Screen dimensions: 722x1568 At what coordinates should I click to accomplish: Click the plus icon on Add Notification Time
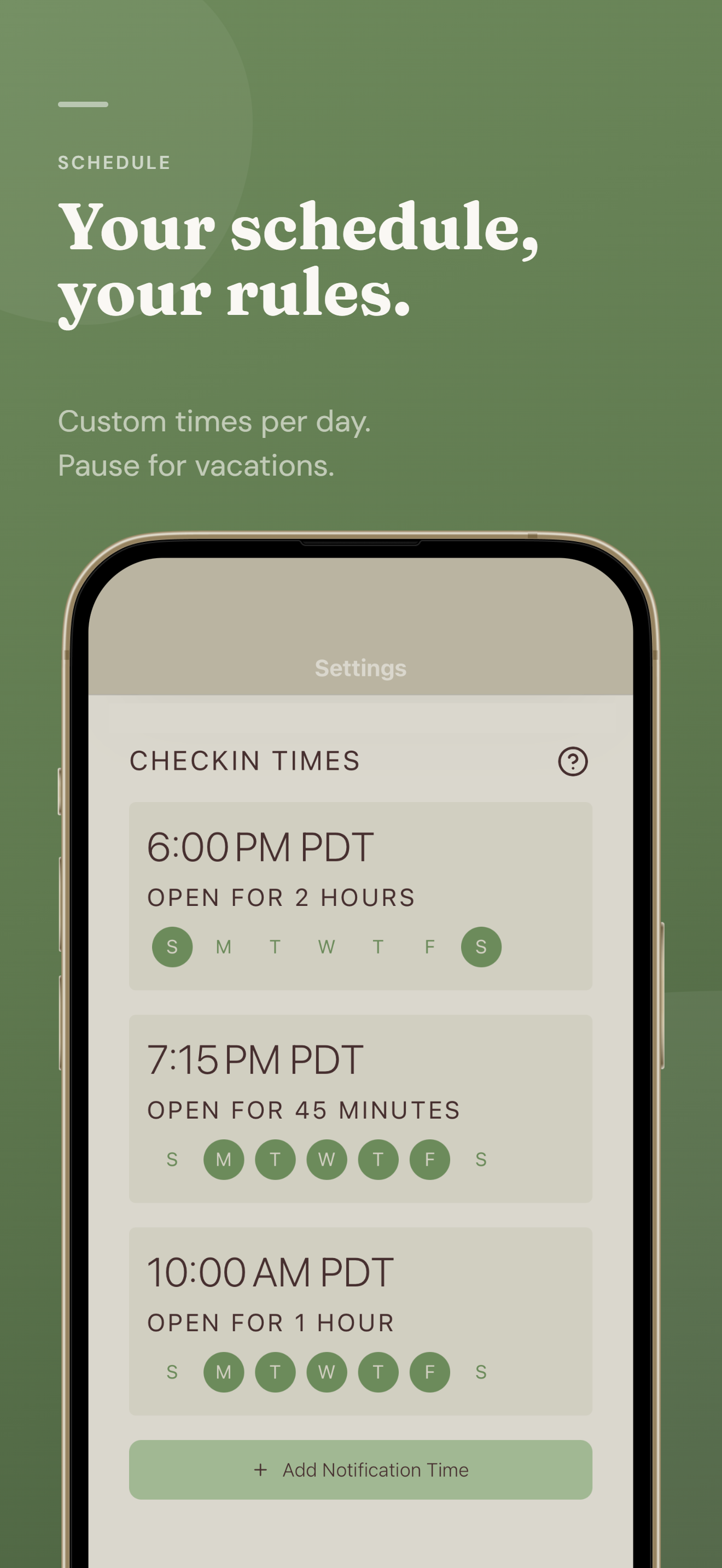[262, 1470]
